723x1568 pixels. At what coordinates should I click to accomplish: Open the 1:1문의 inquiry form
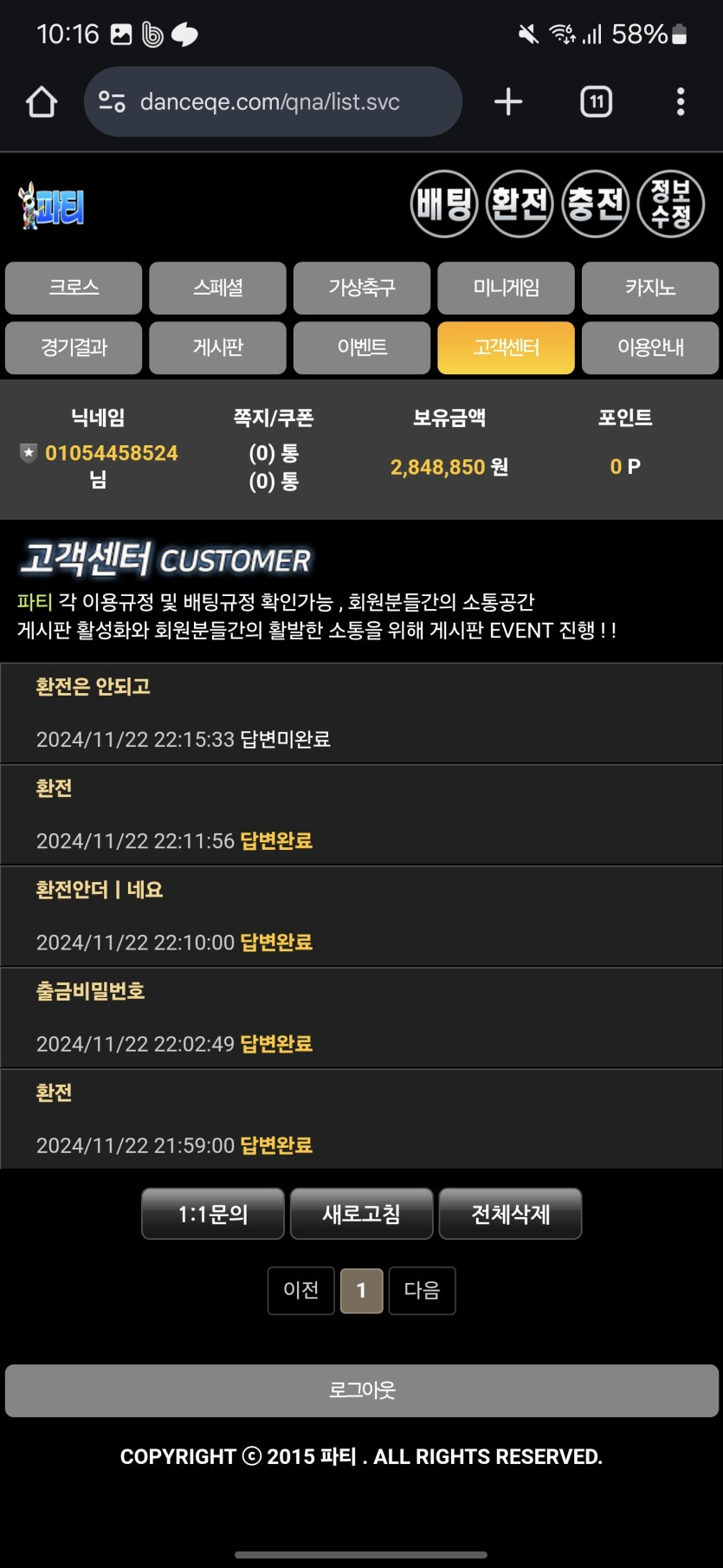click(213, 1214)
